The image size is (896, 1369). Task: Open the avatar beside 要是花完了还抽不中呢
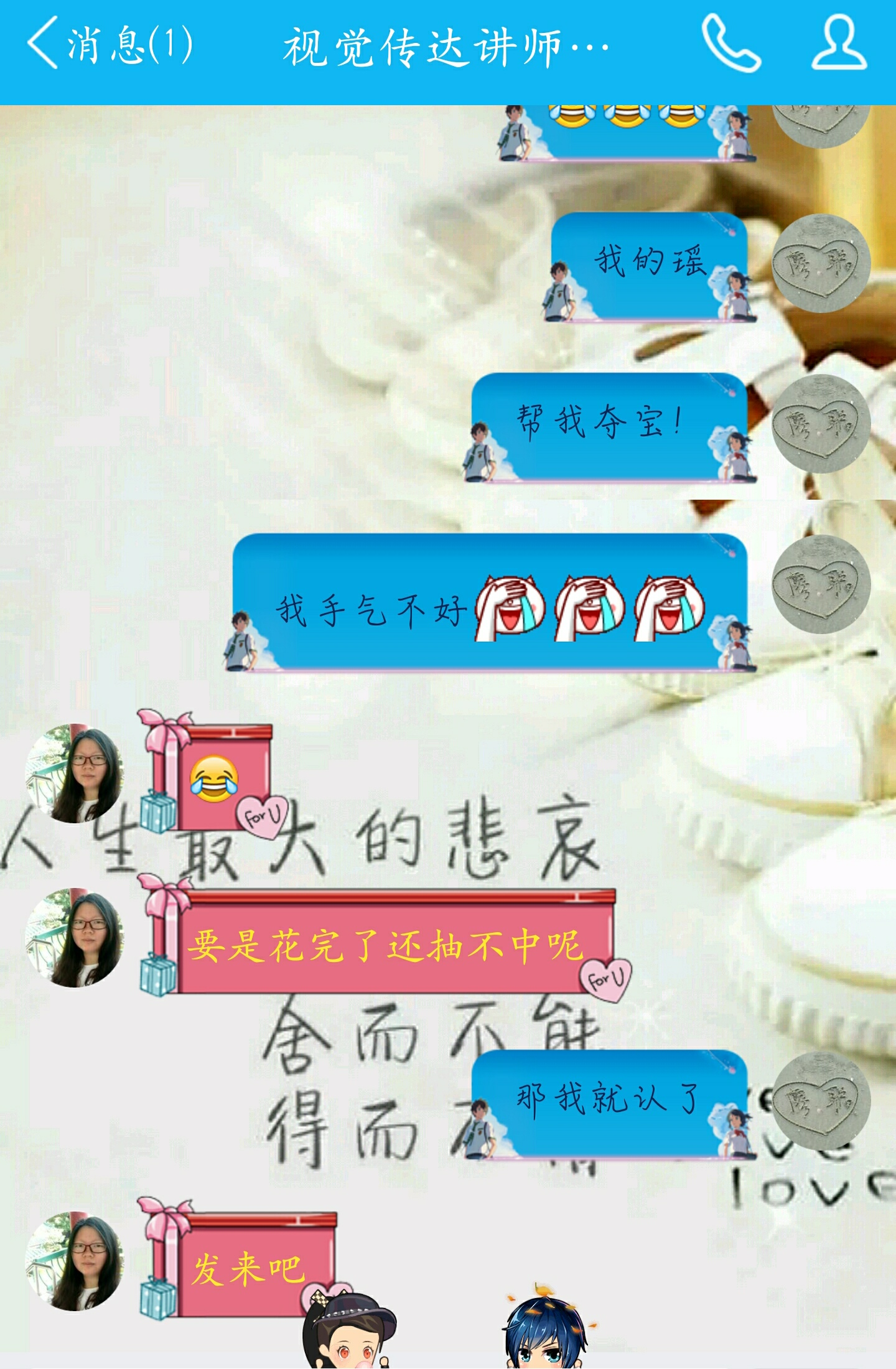[x=75, y=937]
